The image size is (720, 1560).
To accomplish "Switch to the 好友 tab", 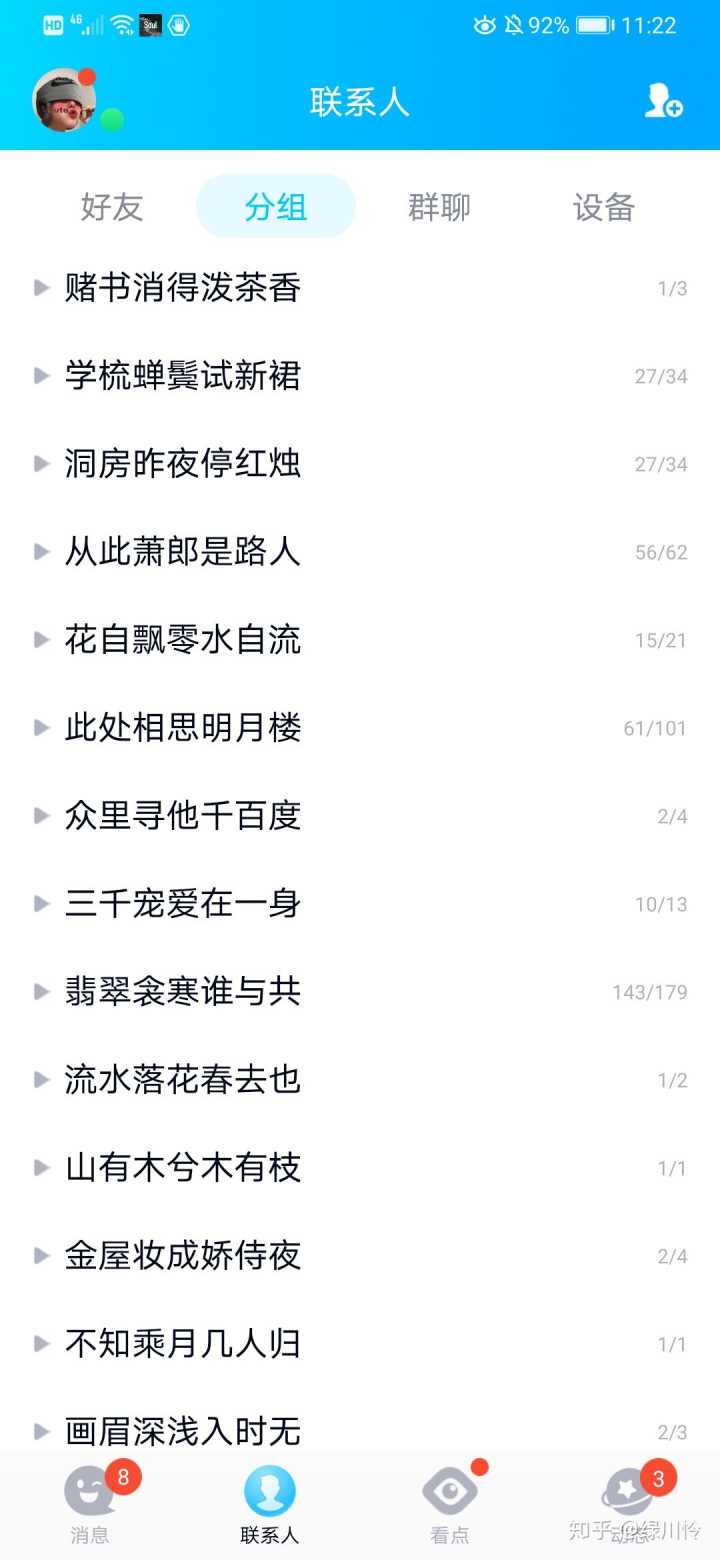I will 112,207.
